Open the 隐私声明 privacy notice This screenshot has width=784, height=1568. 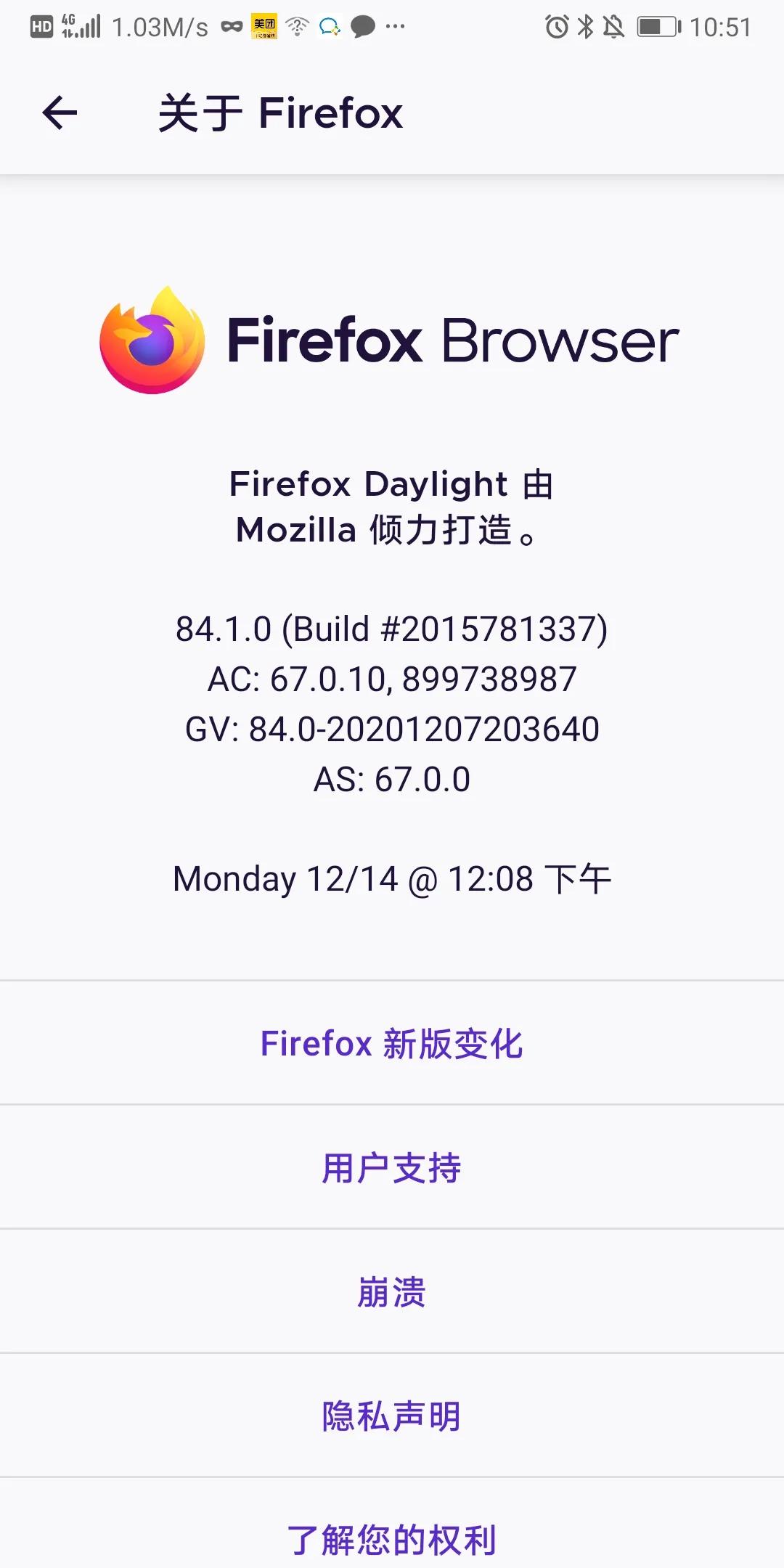[392, 1416]
